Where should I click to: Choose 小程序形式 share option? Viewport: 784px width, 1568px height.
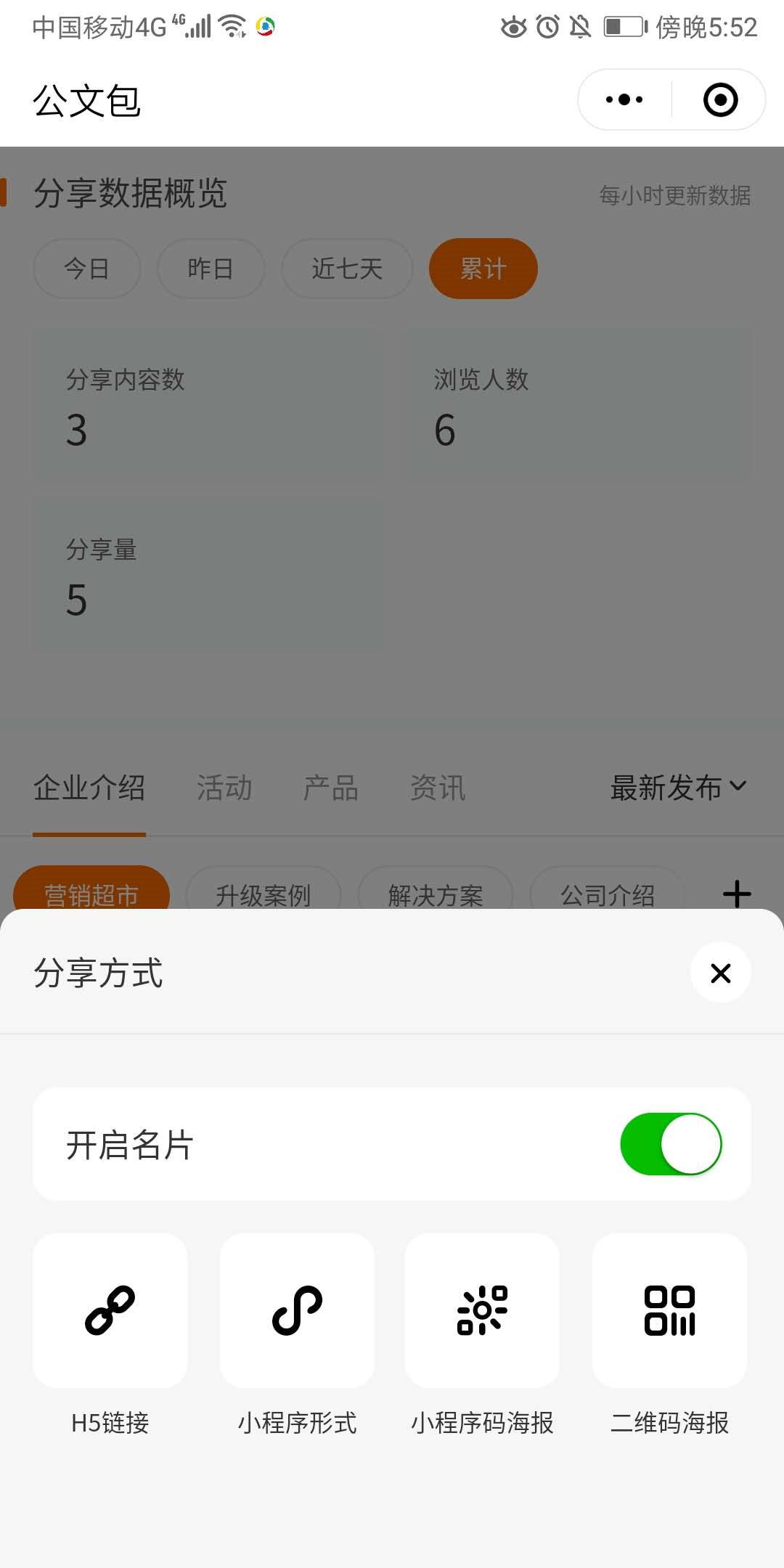(297, 1310)
